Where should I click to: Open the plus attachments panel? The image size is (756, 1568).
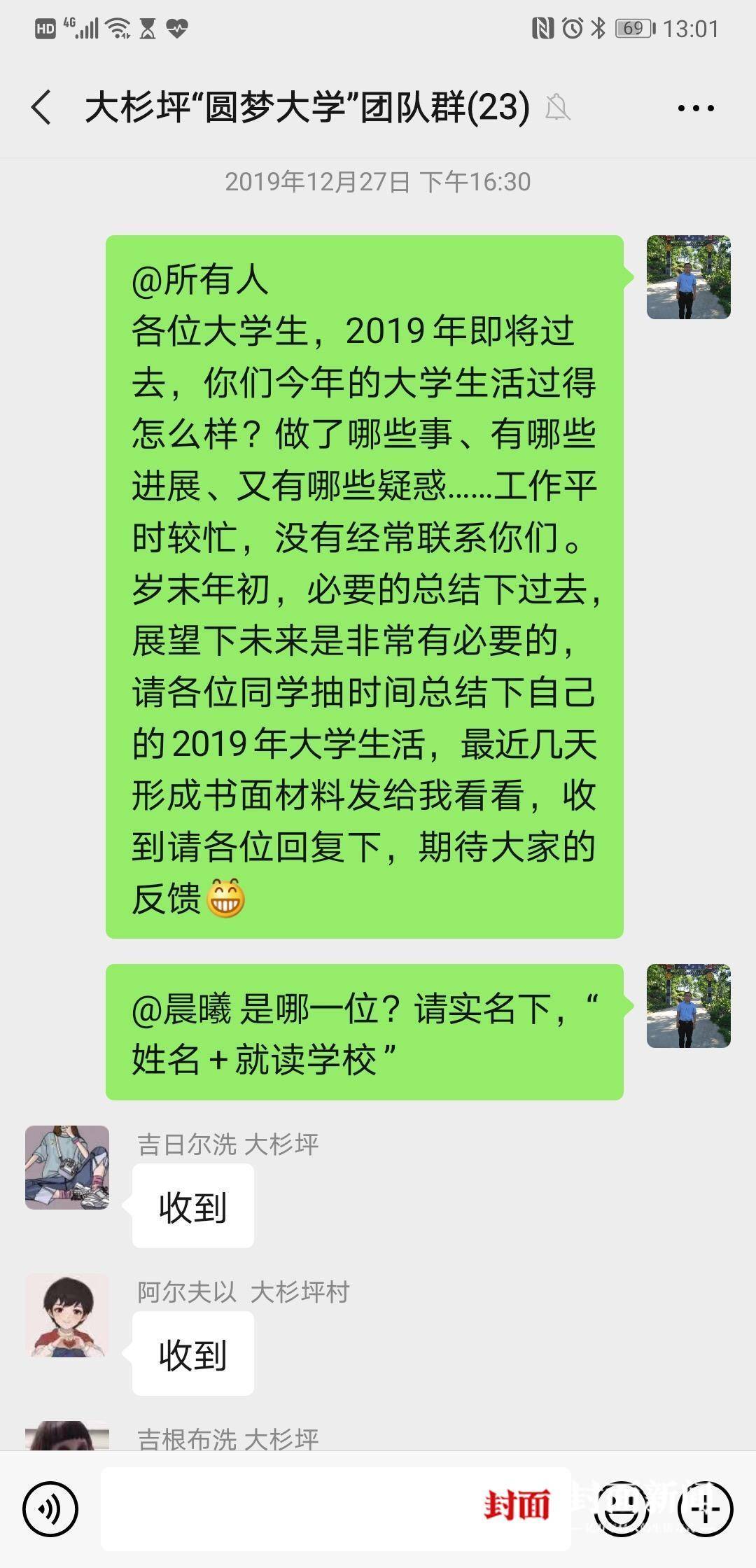click(x=706, y=1508)
